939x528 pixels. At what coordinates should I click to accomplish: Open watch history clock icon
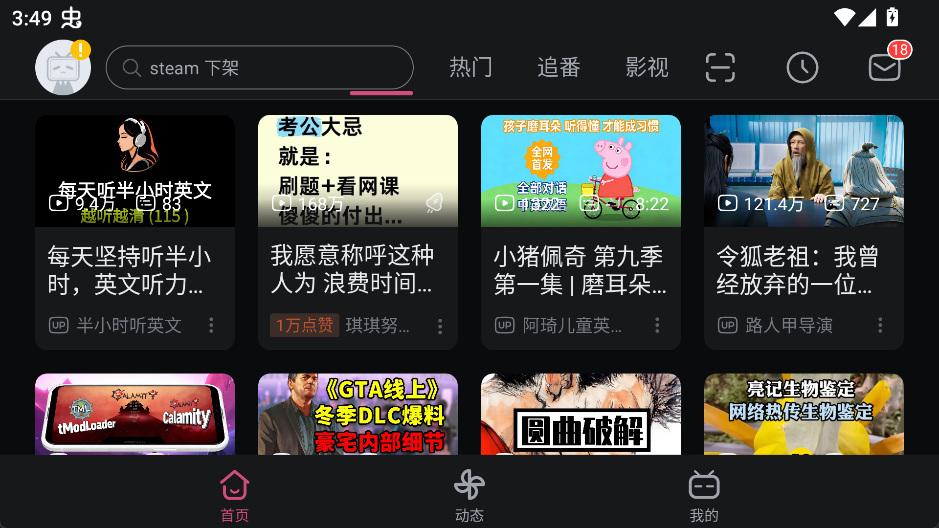click(x=802, y=67)
